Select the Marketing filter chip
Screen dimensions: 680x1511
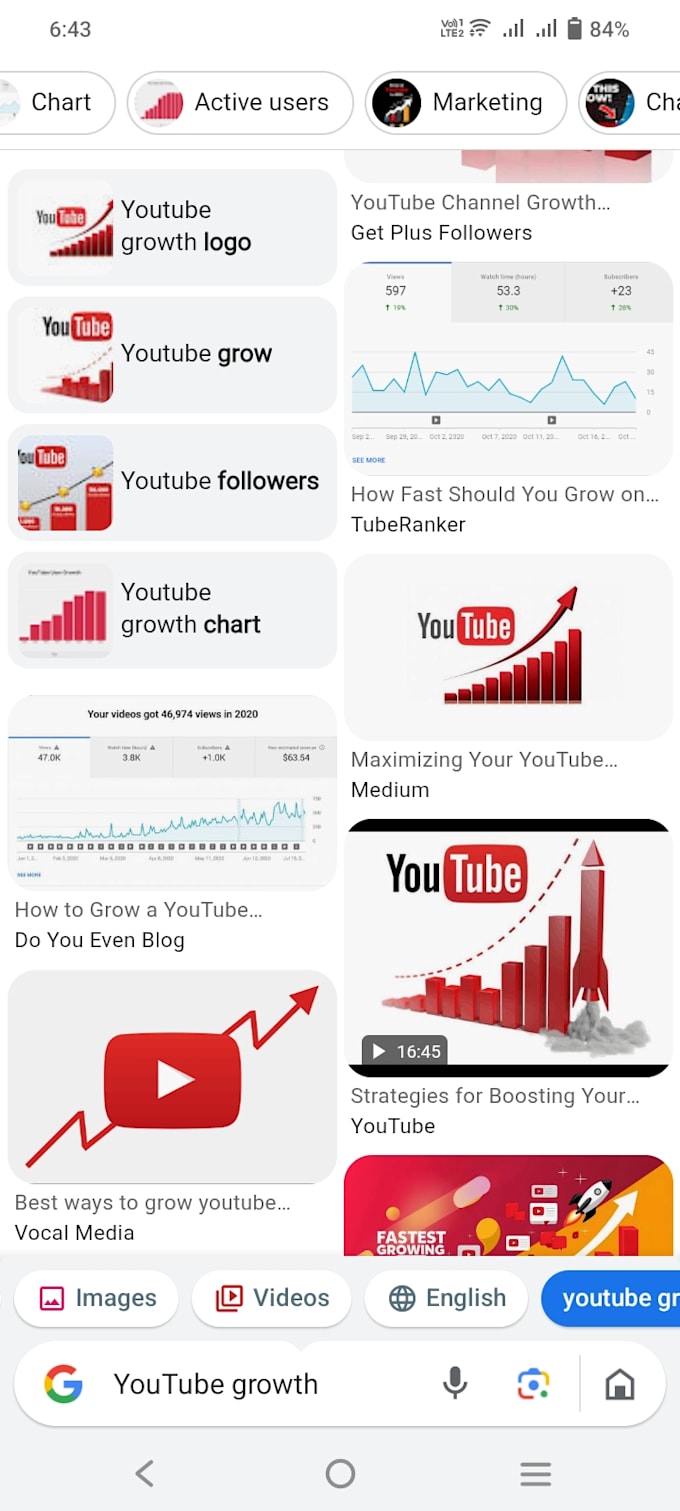tap(466, 102)
